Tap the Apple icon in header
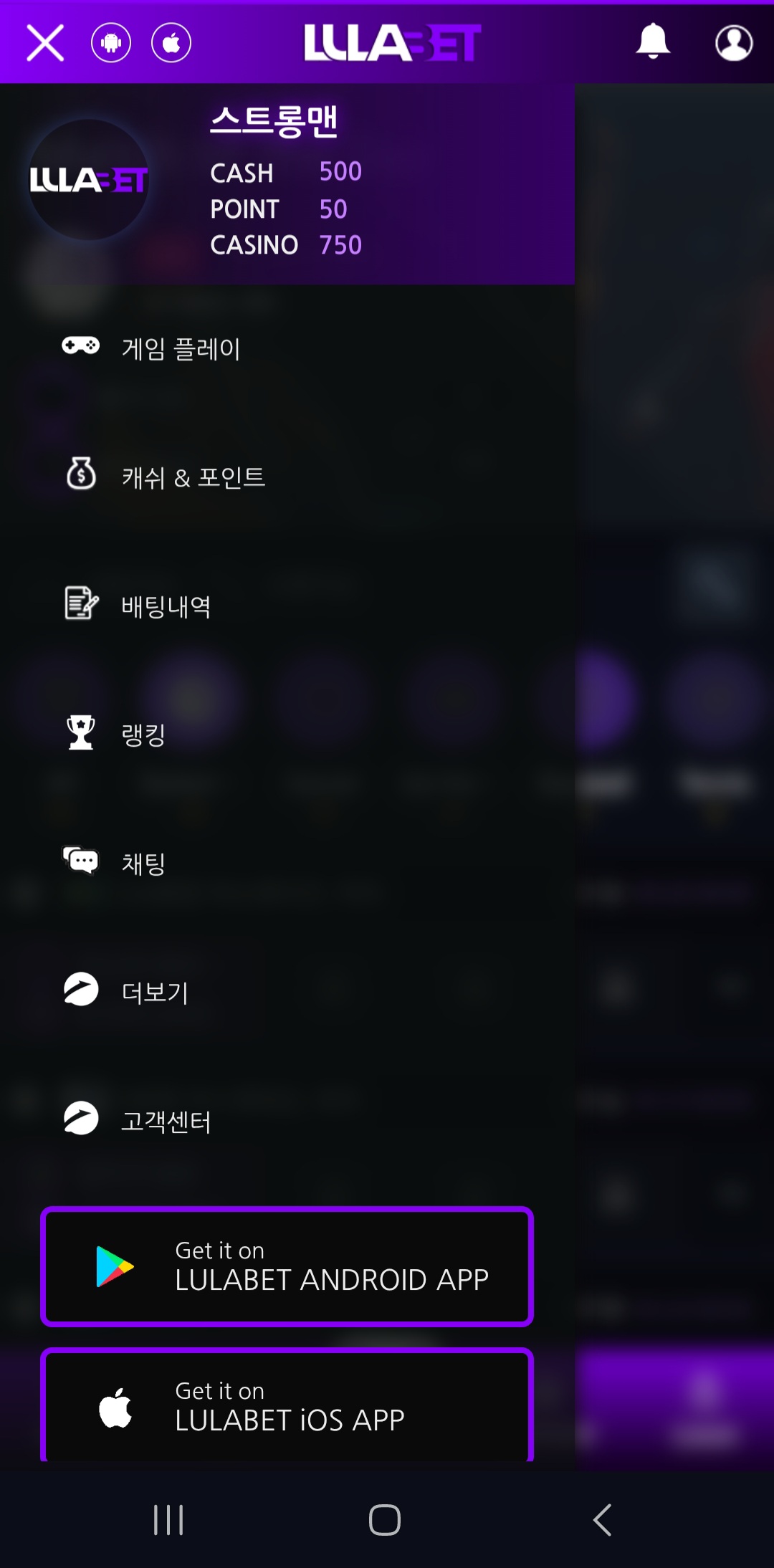 coord(171,43)
